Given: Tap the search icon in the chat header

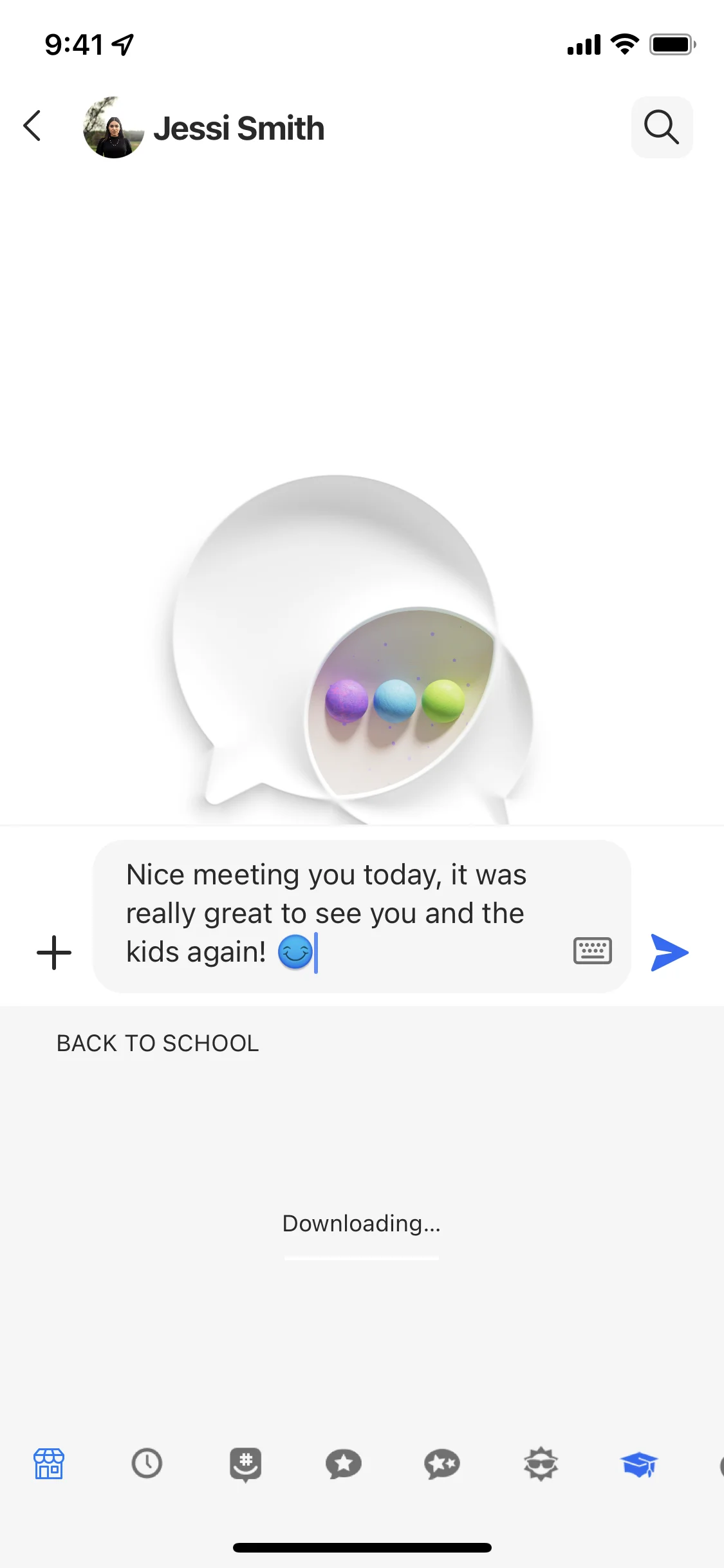Looking at the screenshot, I should tap(662, 127).
